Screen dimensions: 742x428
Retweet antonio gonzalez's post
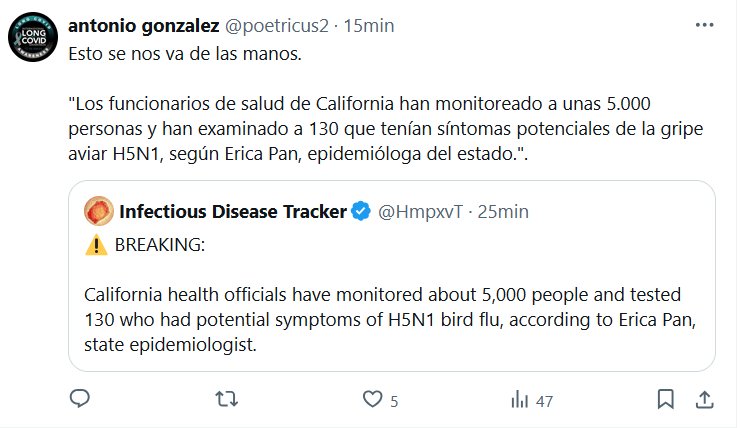pos(227,400)
